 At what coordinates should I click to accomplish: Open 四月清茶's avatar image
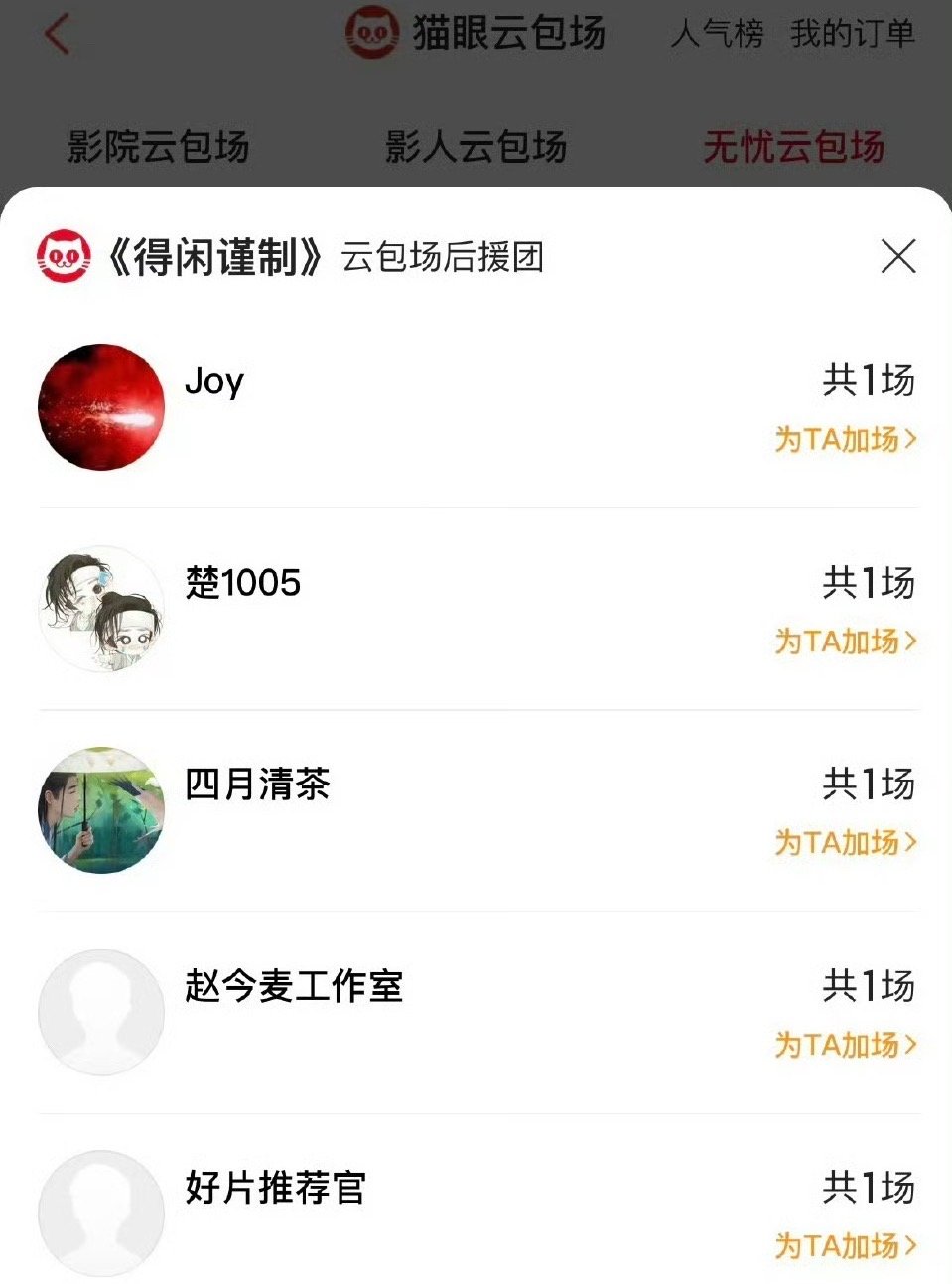pos(100,811)
